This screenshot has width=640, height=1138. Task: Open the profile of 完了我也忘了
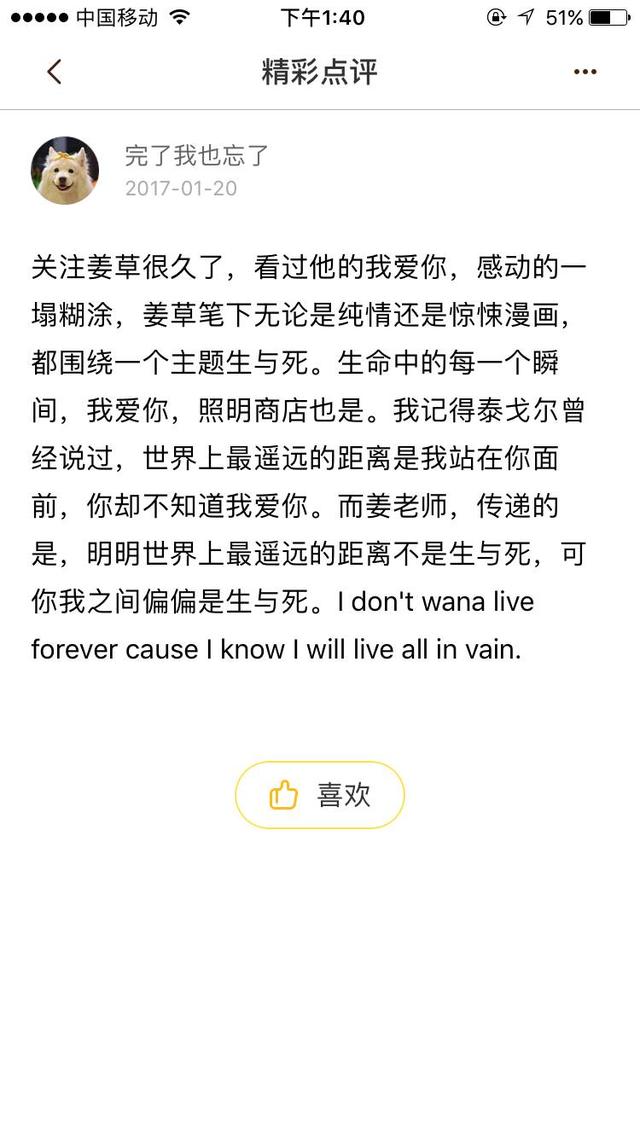click(197, 155)
